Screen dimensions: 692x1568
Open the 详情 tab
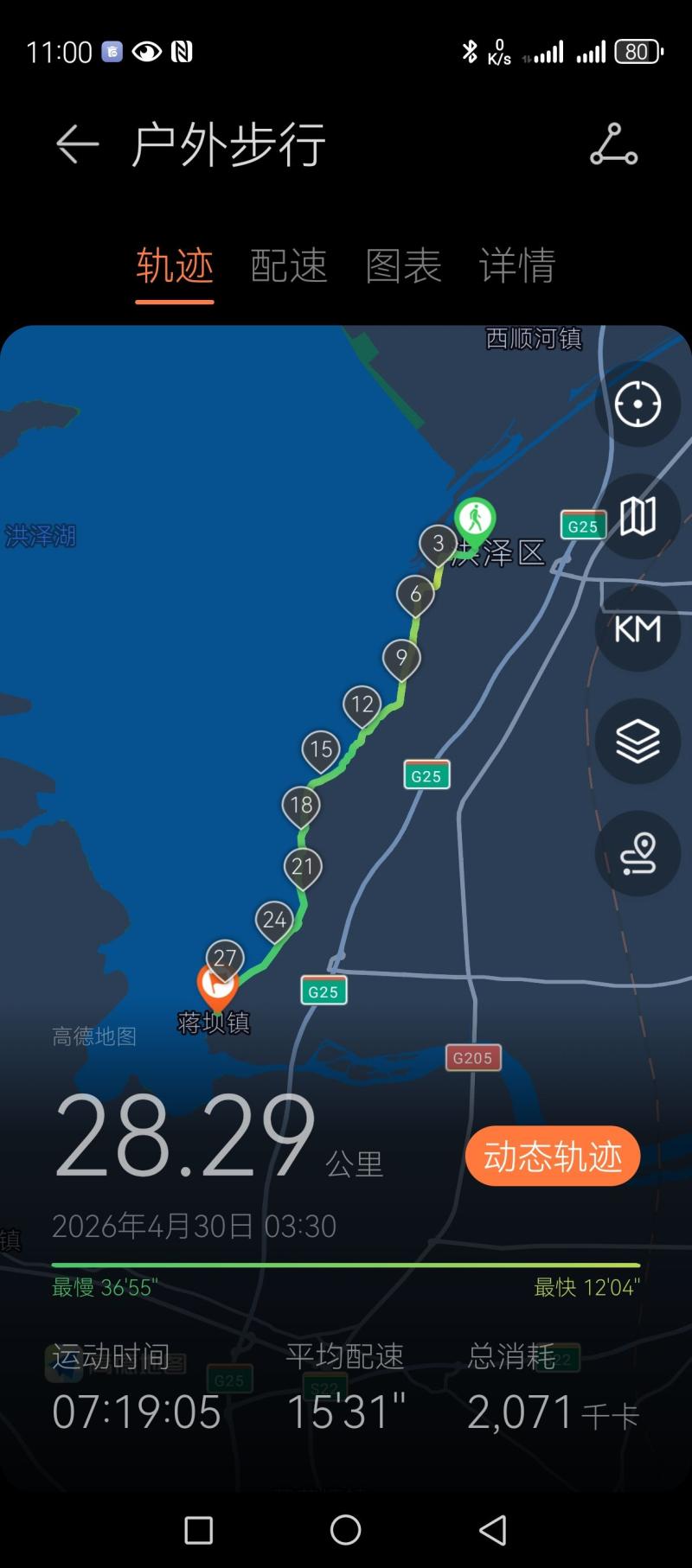click(x=517, y=265)
